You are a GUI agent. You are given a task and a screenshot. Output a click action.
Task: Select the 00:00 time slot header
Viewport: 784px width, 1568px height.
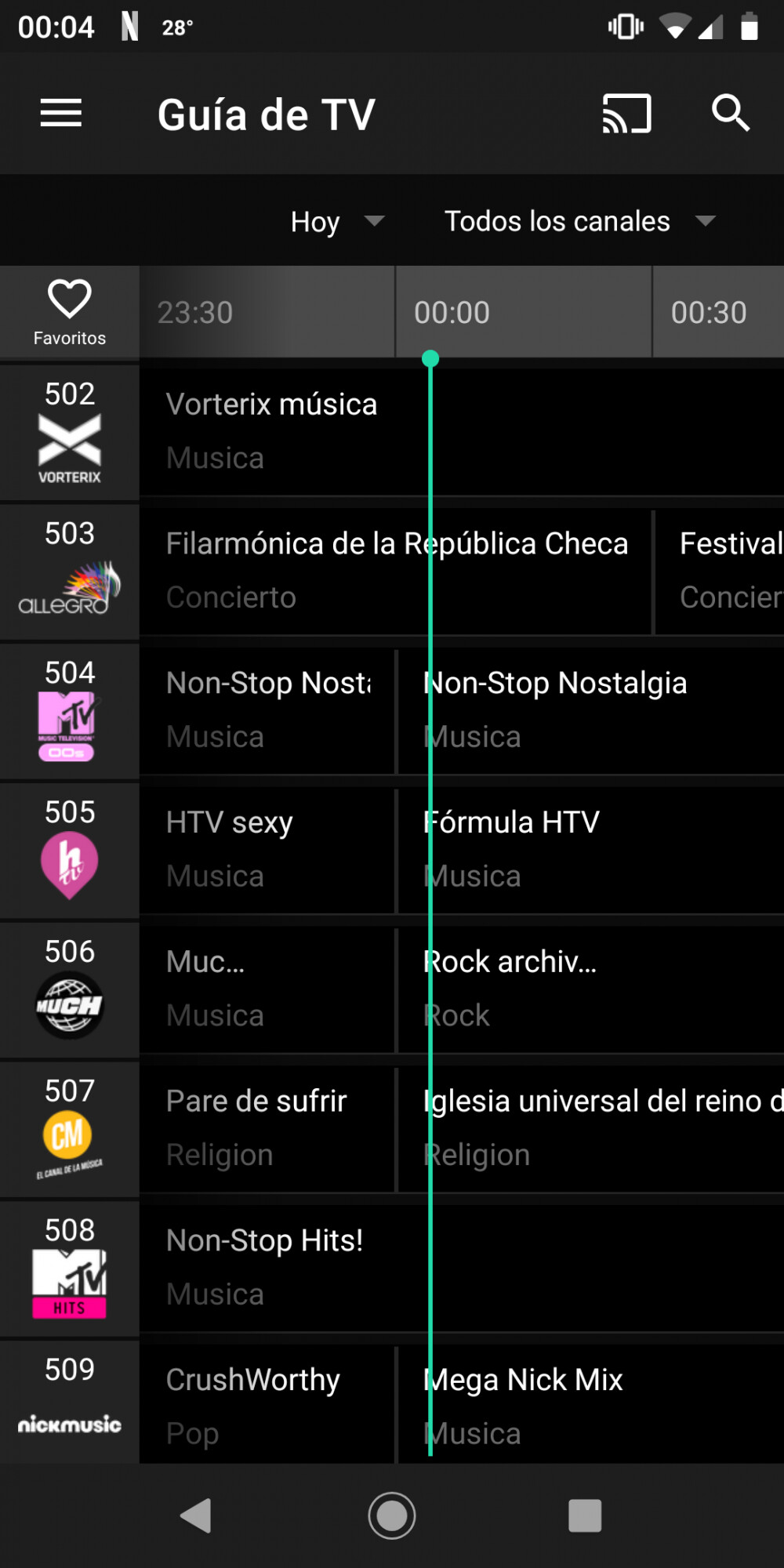pos(452,312)
